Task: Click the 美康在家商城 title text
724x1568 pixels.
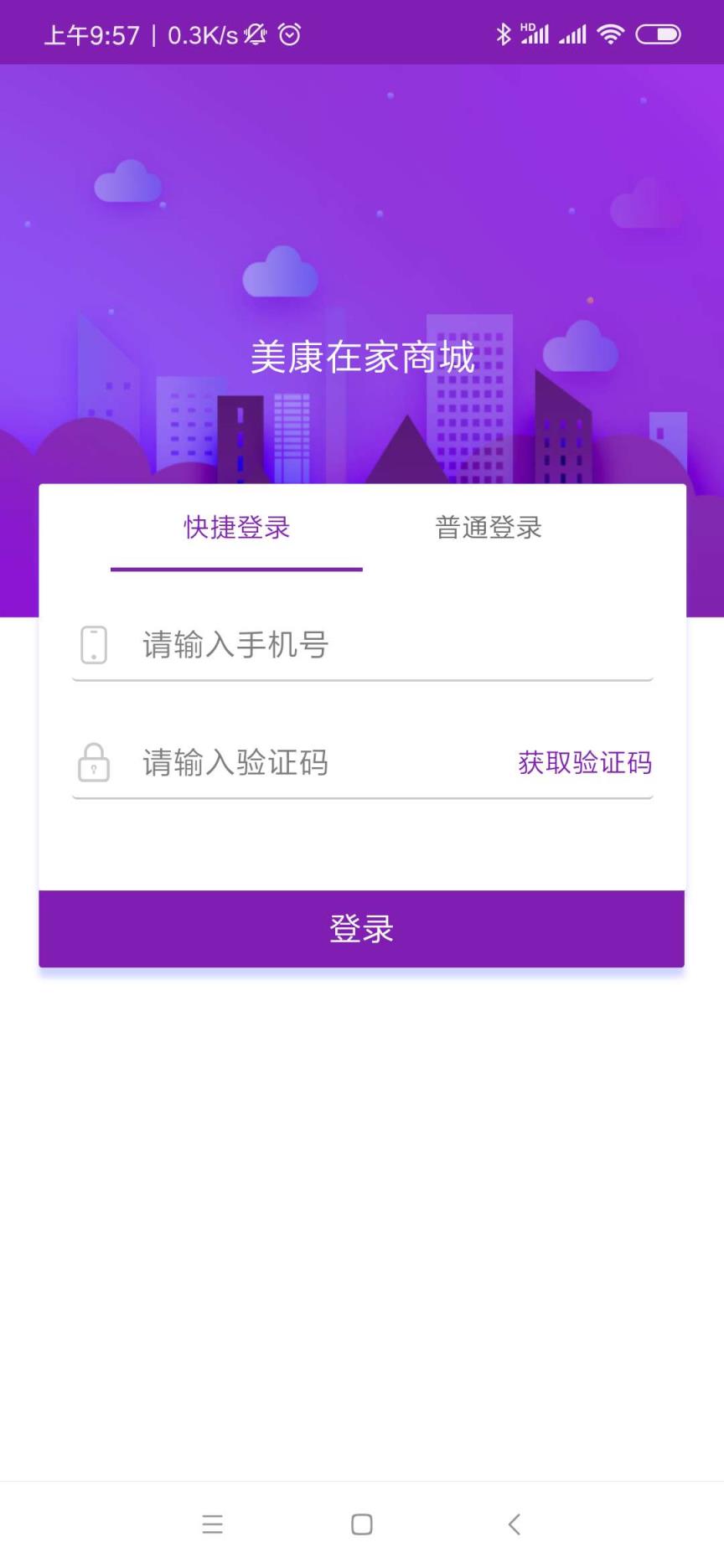Action: tap(362, 354)
